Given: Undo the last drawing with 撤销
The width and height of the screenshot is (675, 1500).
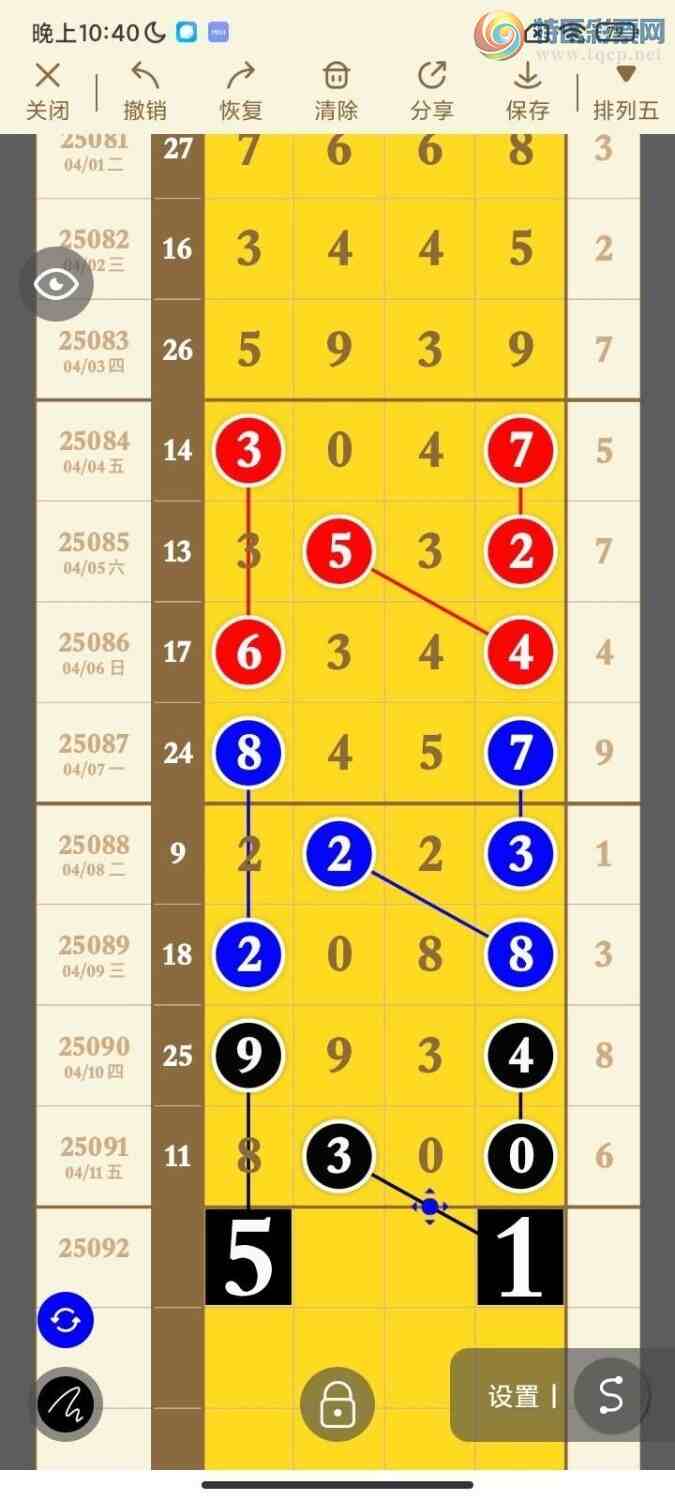Looking at the screenshot, I should (144, 91).
